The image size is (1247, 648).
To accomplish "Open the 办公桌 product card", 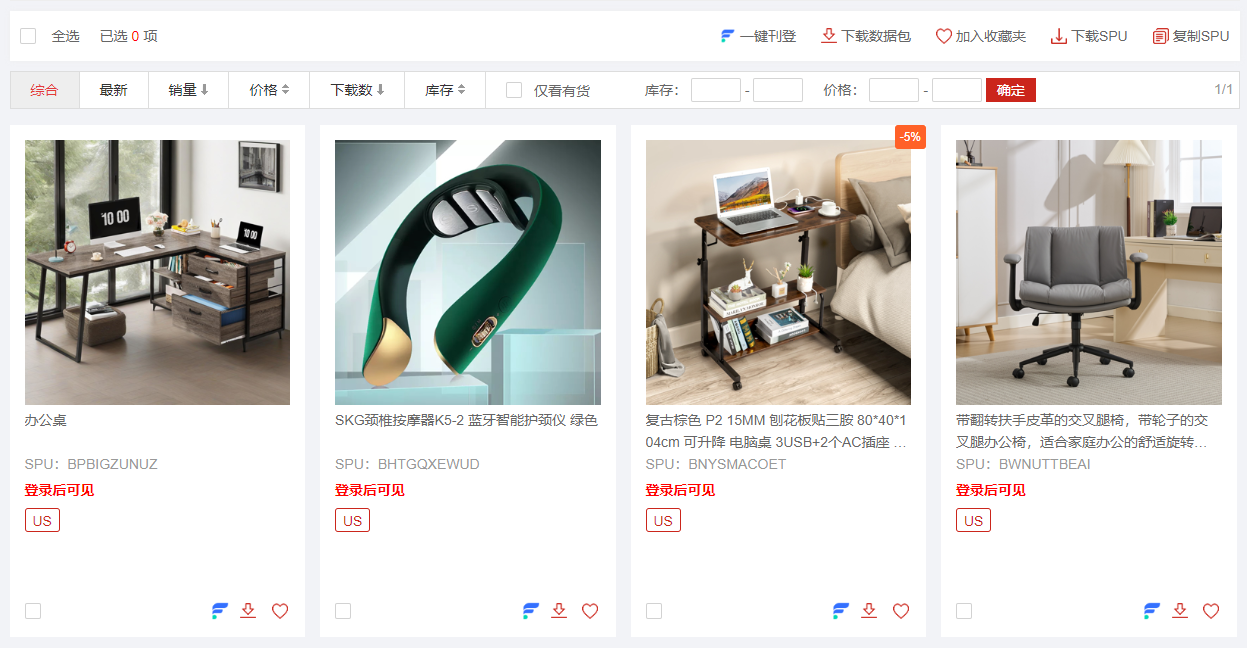I will tap(157, 272).
